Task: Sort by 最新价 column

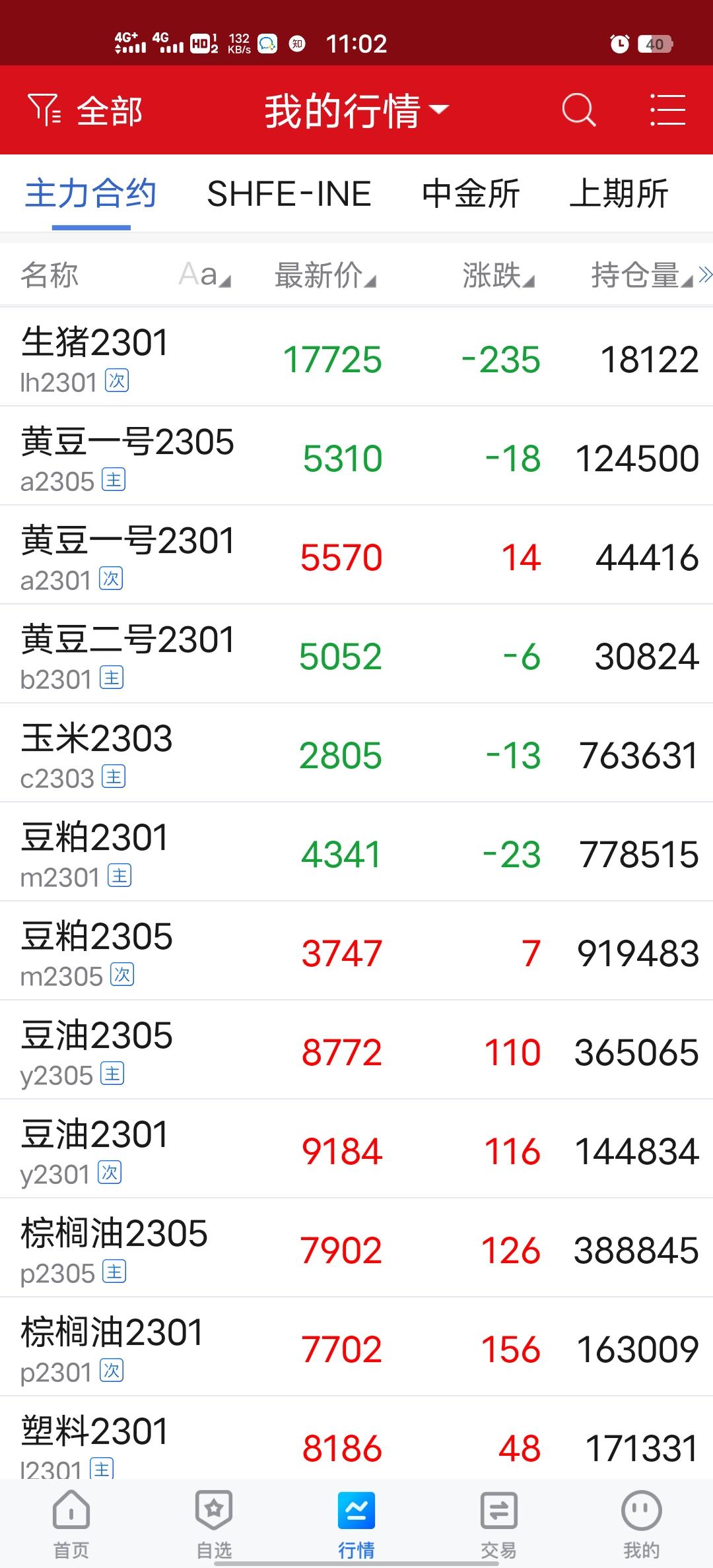Action: coord(325,275)
